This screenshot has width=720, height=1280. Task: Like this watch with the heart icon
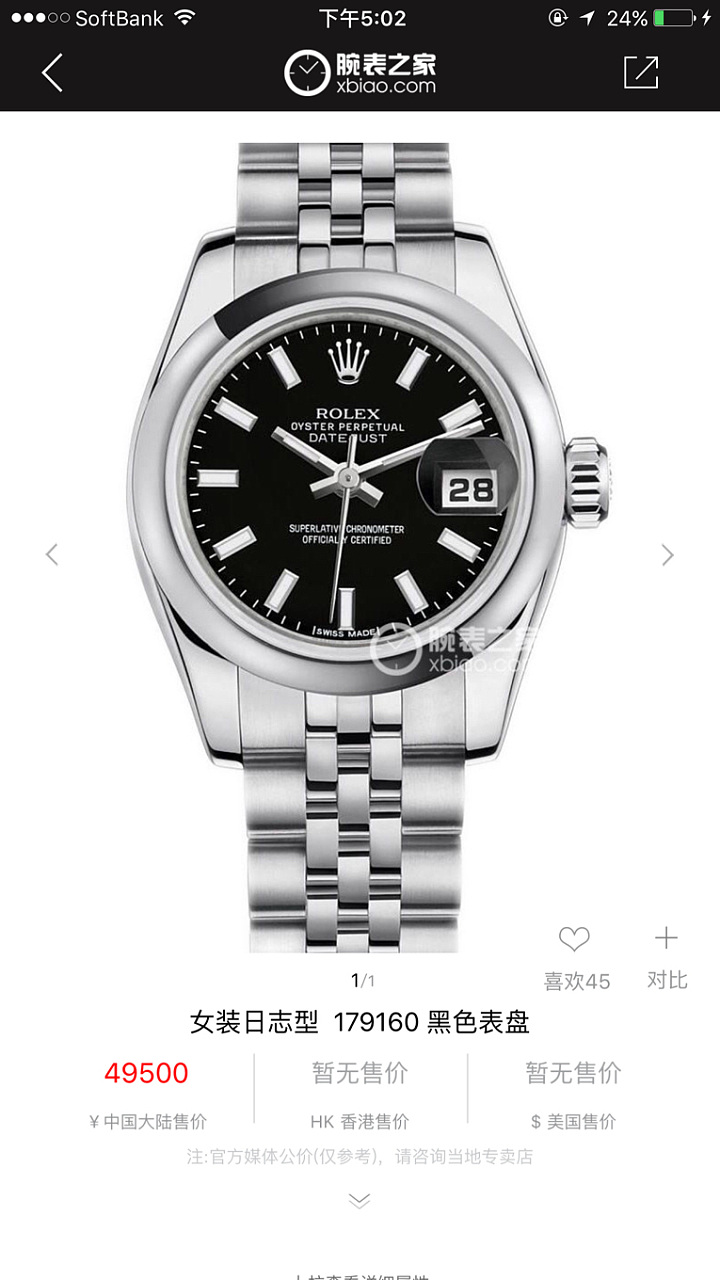click(574, 939)
